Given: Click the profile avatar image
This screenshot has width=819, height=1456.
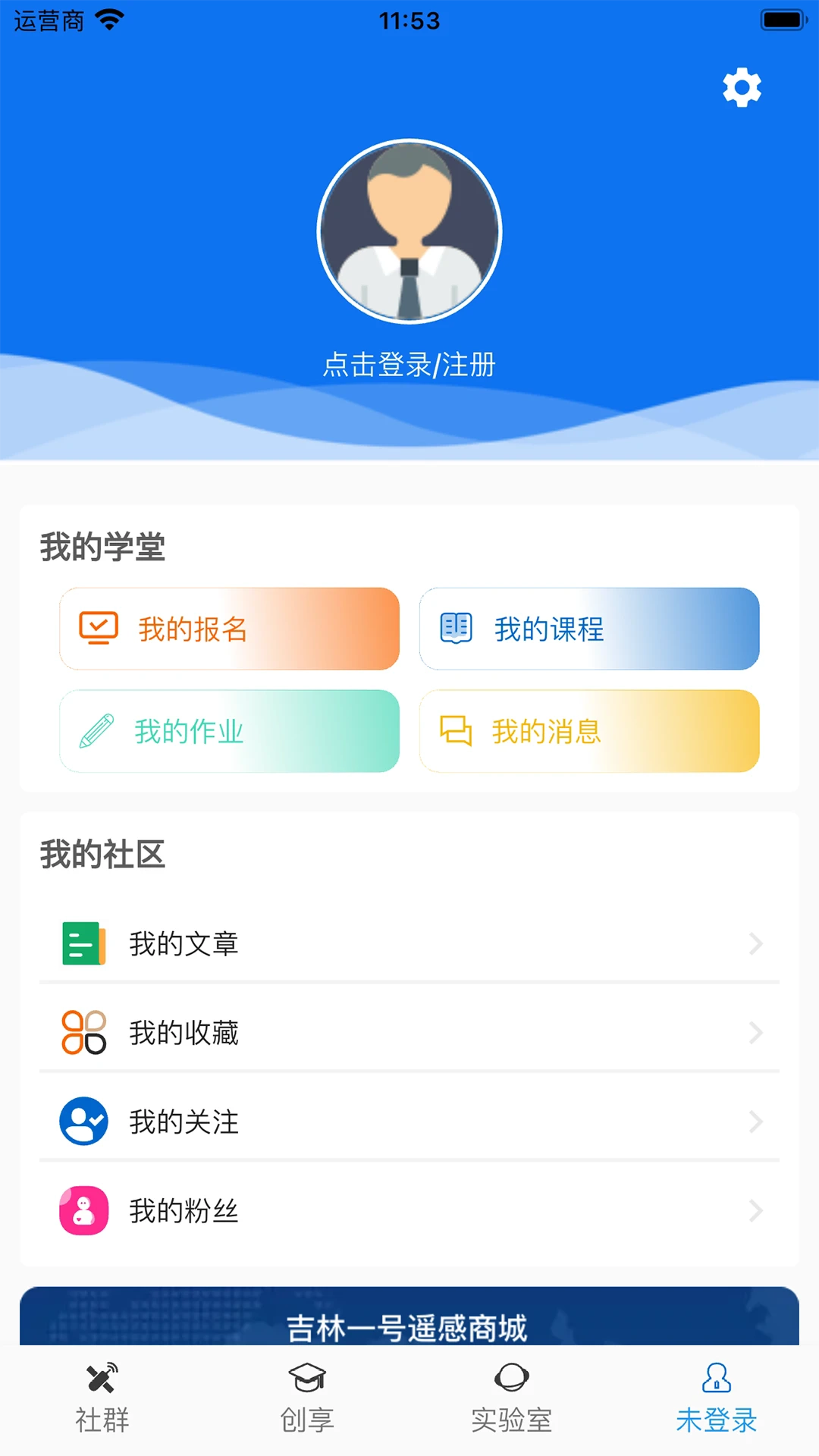Looking at the screenshot, I should tap(409, 231).
